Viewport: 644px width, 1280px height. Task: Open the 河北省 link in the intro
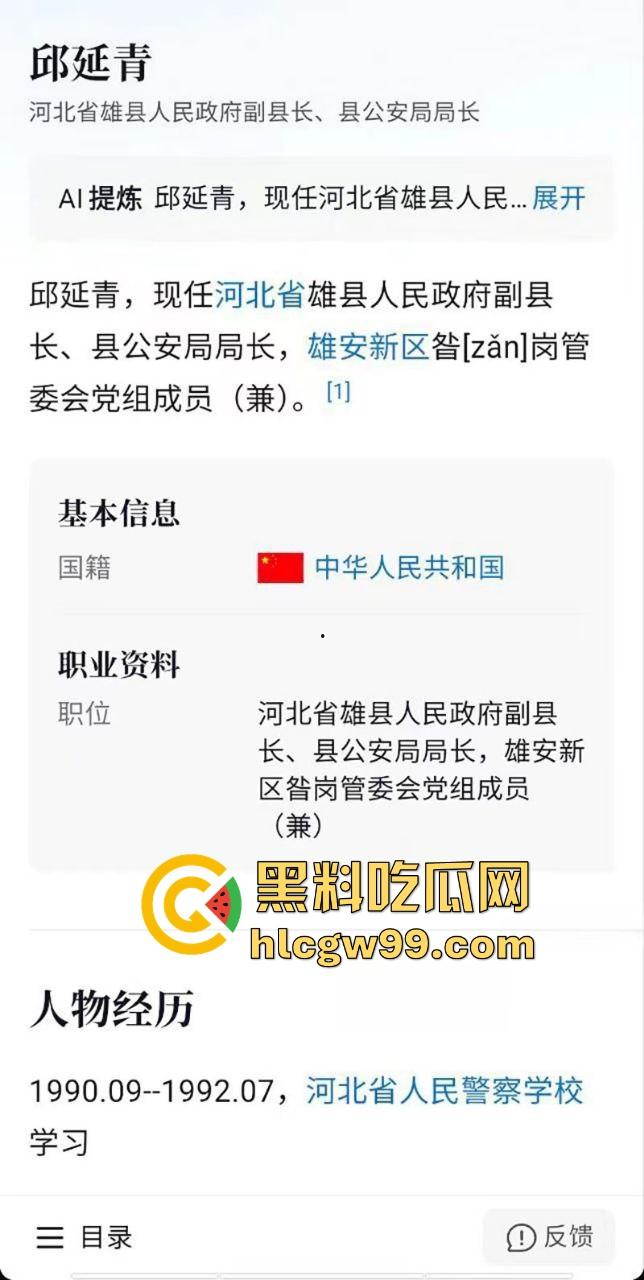[259, 296]
